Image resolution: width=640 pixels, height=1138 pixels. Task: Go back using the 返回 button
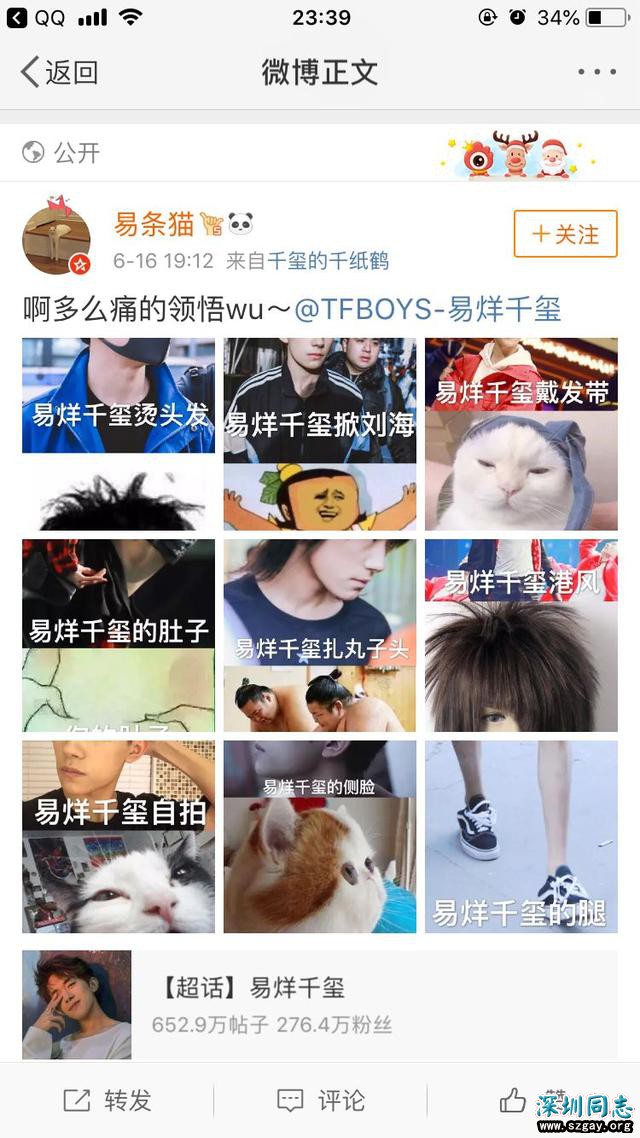pyautogui.click(x=60, y=72)
